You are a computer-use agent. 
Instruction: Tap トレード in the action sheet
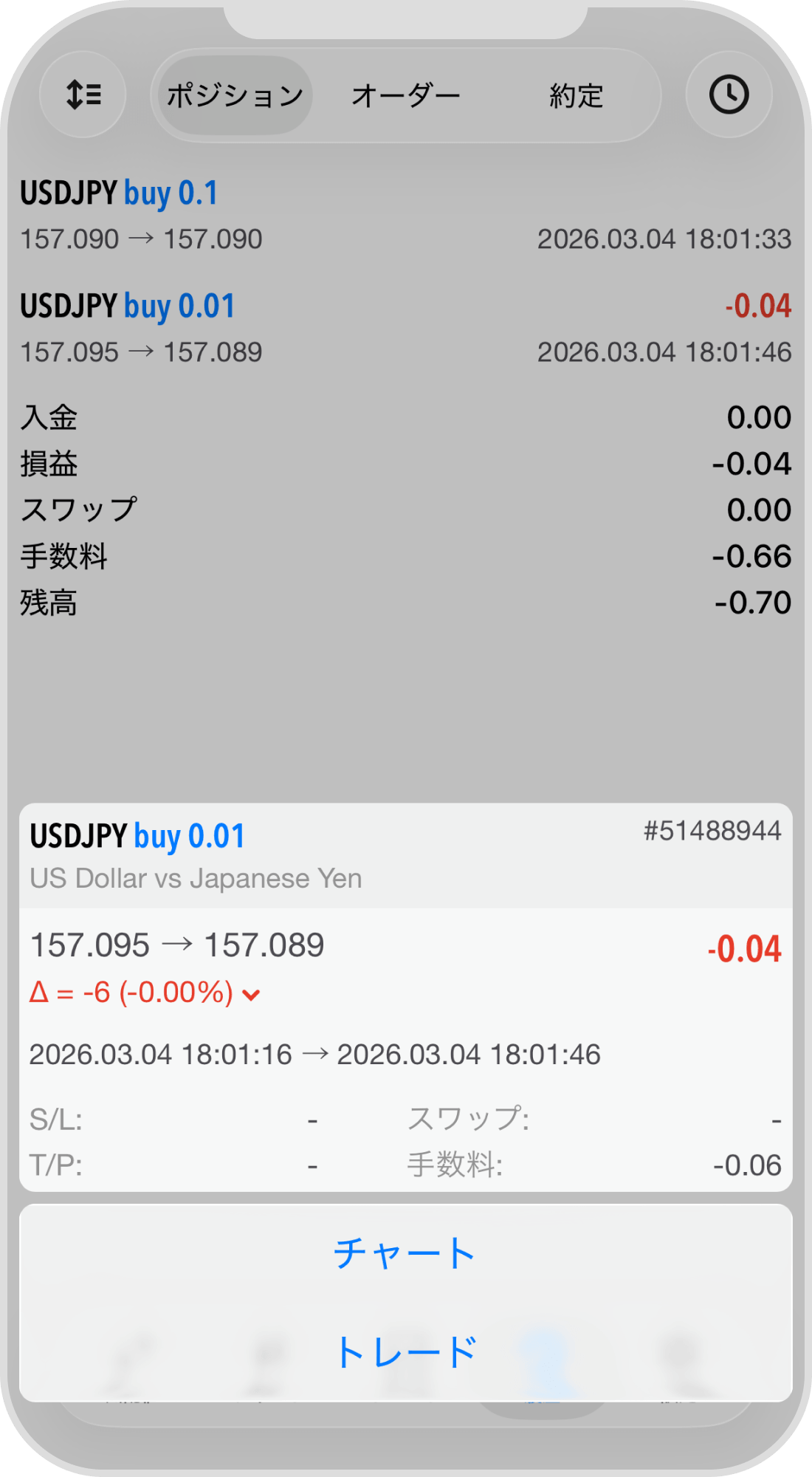tap(405, 1351)
